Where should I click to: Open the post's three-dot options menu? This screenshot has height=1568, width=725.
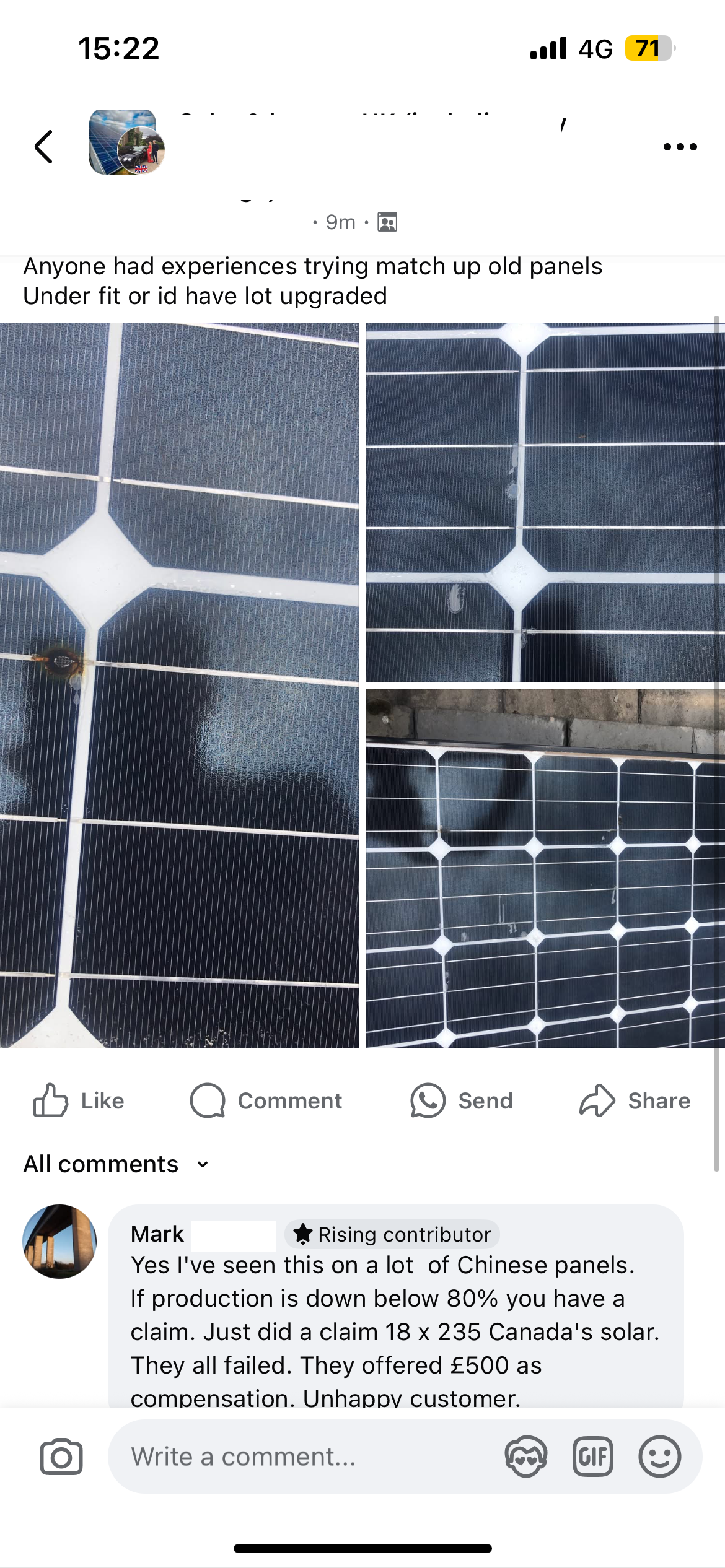[x=680, y=147]
